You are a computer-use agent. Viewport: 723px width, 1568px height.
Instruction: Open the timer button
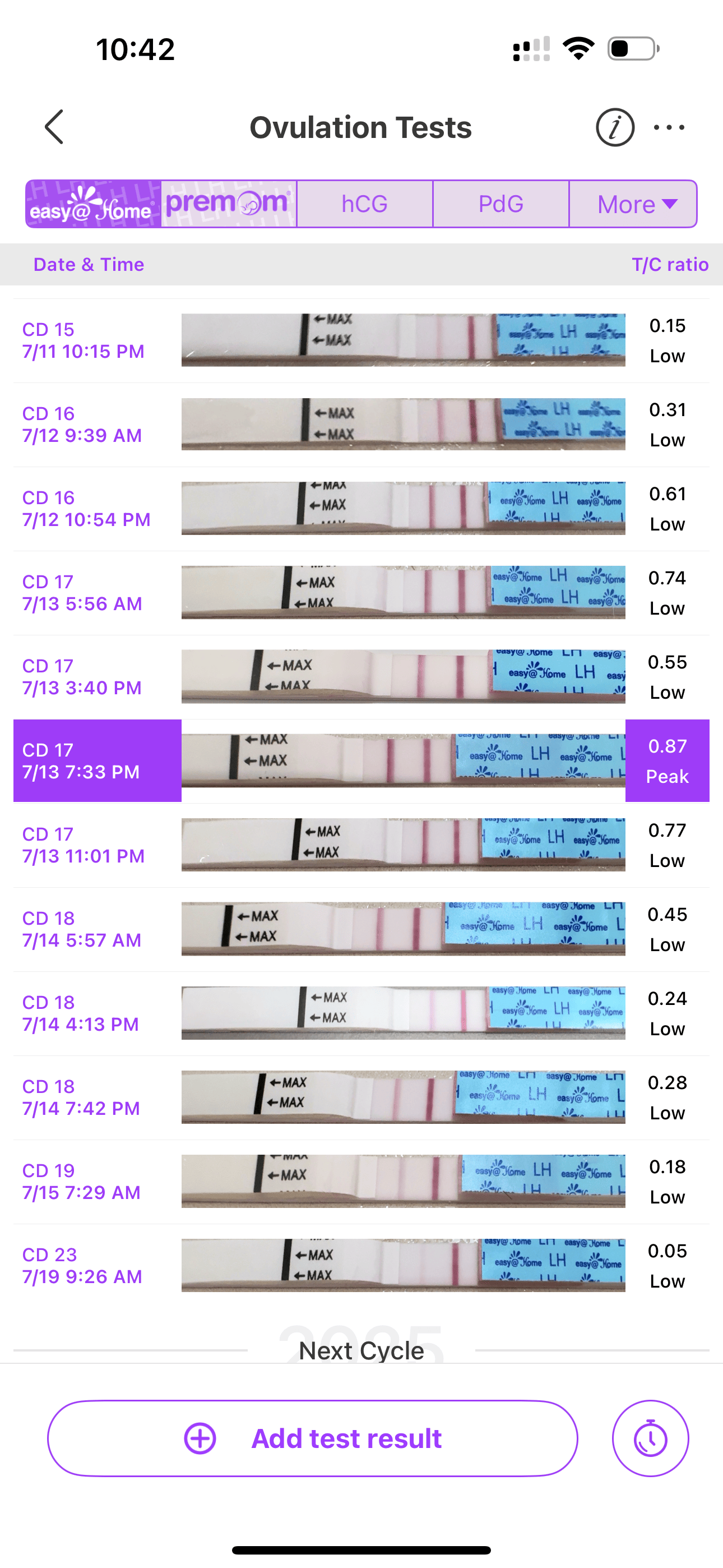650,1438
